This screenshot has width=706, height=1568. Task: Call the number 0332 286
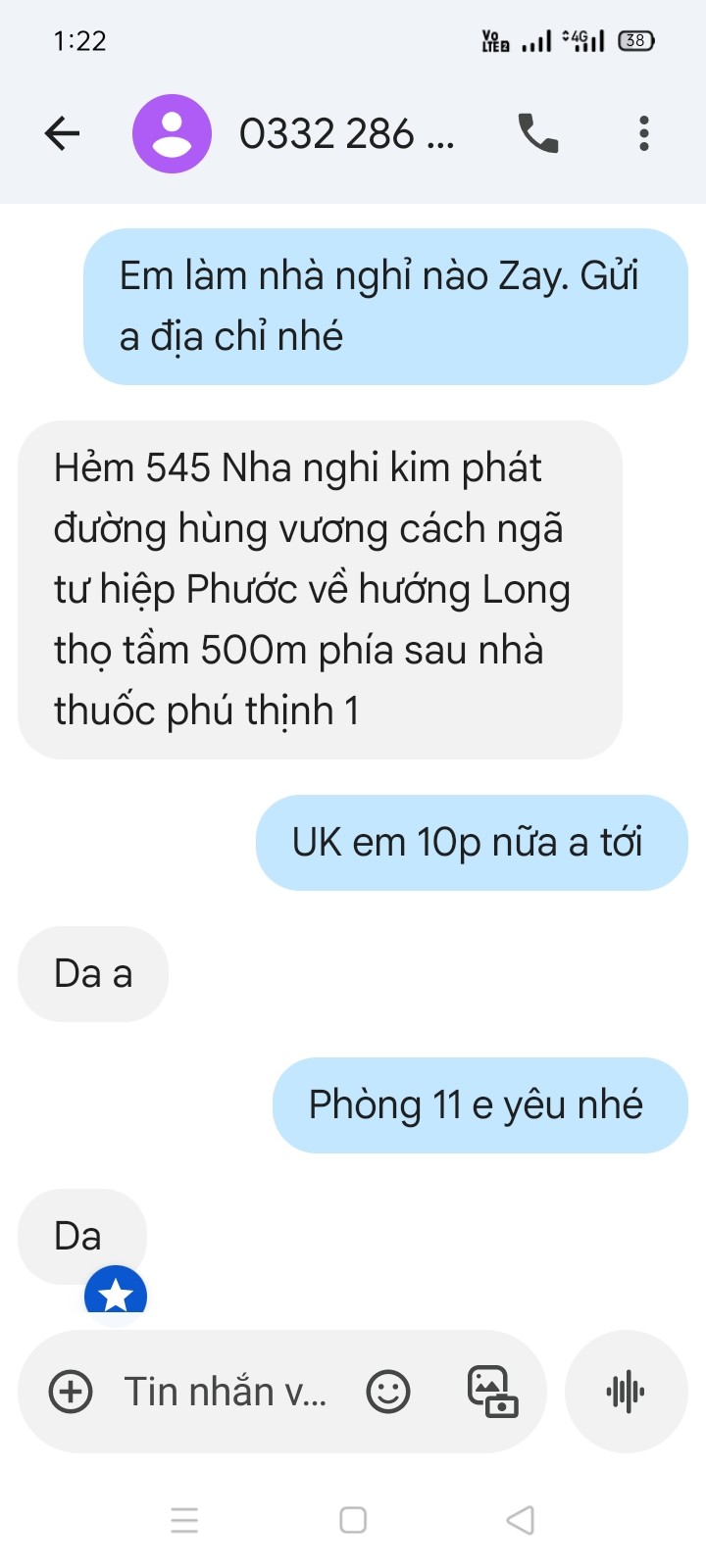pyautogui.click(x=537, y=133)
